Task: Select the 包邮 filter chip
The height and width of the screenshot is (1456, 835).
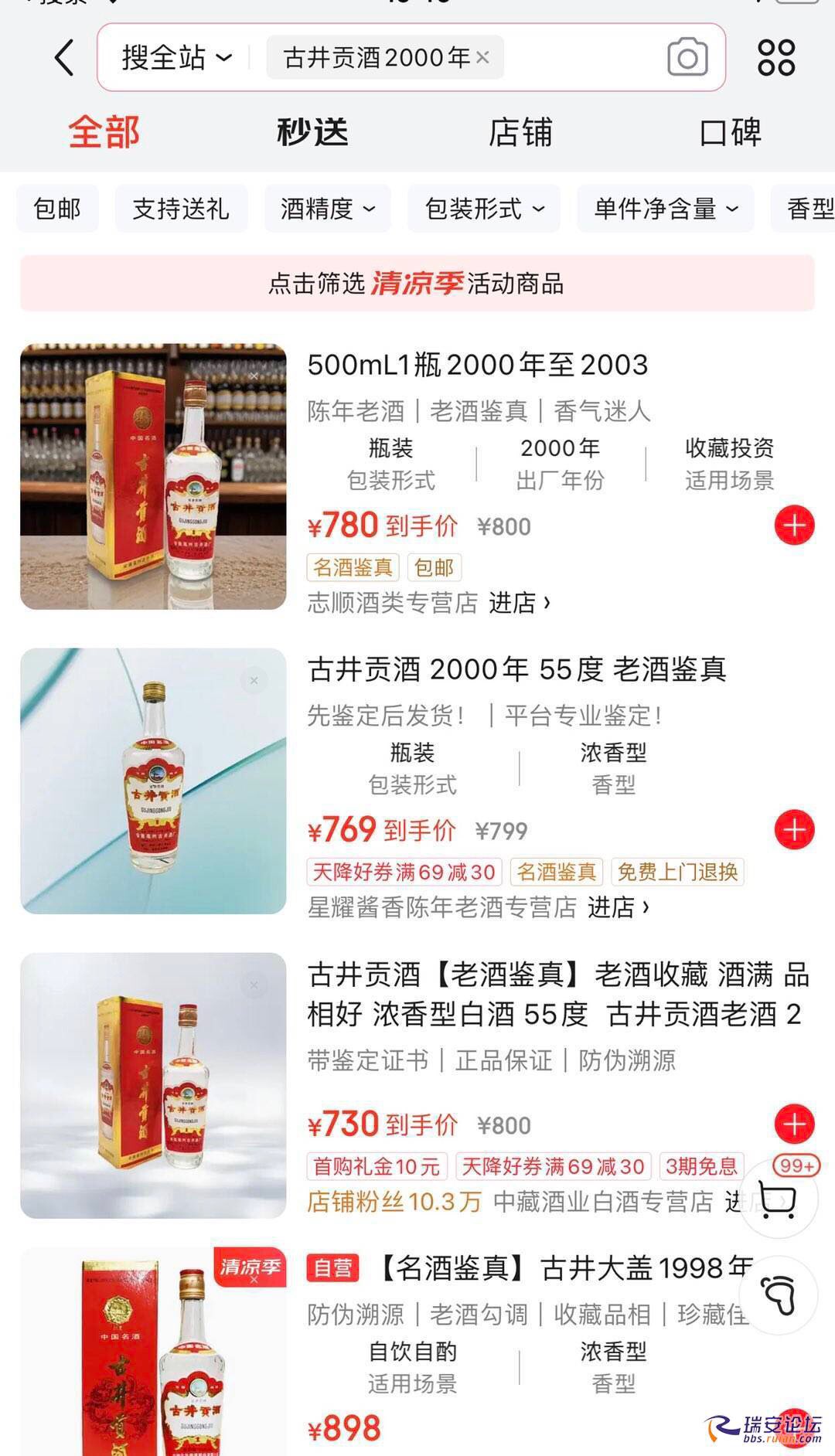Action: point(57,209)
